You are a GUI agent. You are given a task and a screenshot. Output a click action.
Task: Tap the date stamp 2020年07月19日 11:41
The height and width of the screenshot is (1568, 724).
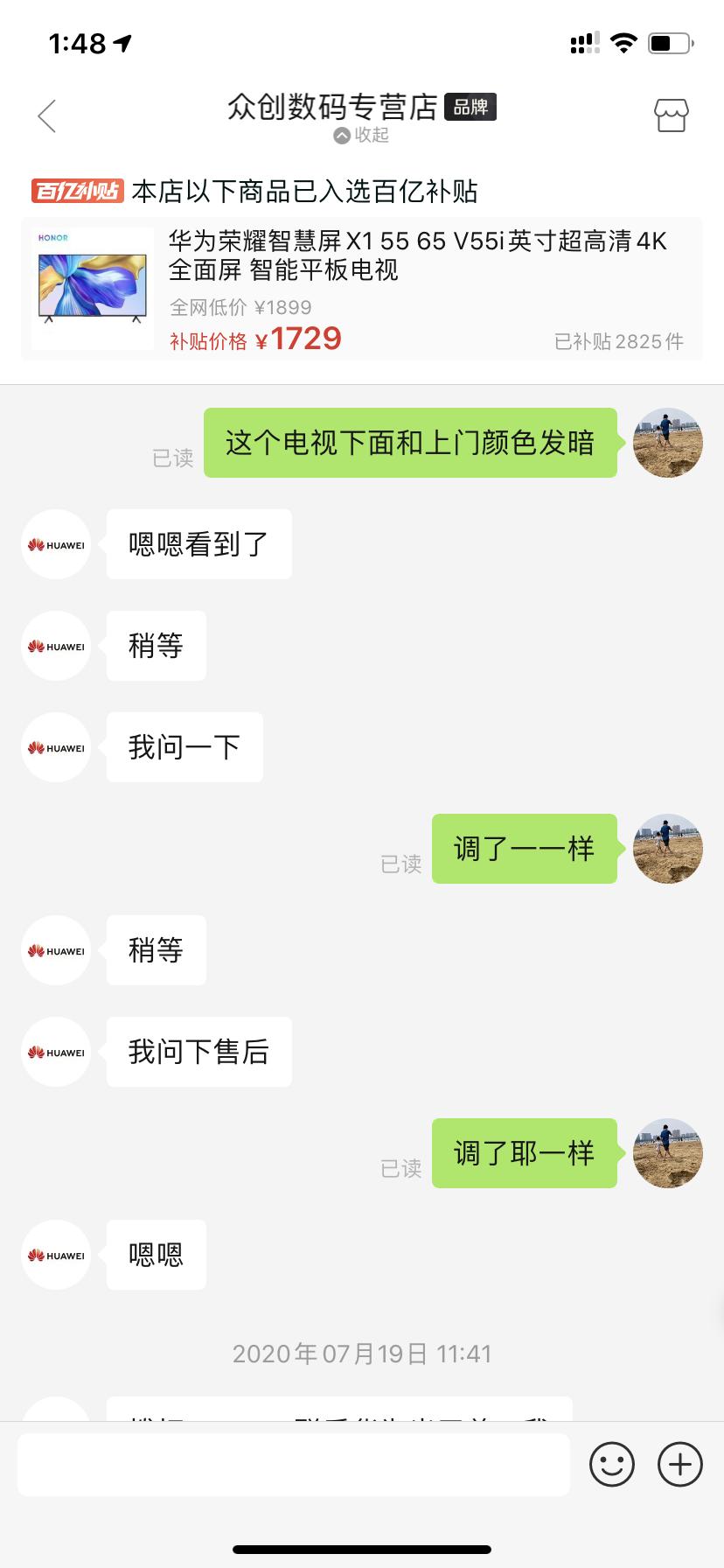tap(361, 1353)
